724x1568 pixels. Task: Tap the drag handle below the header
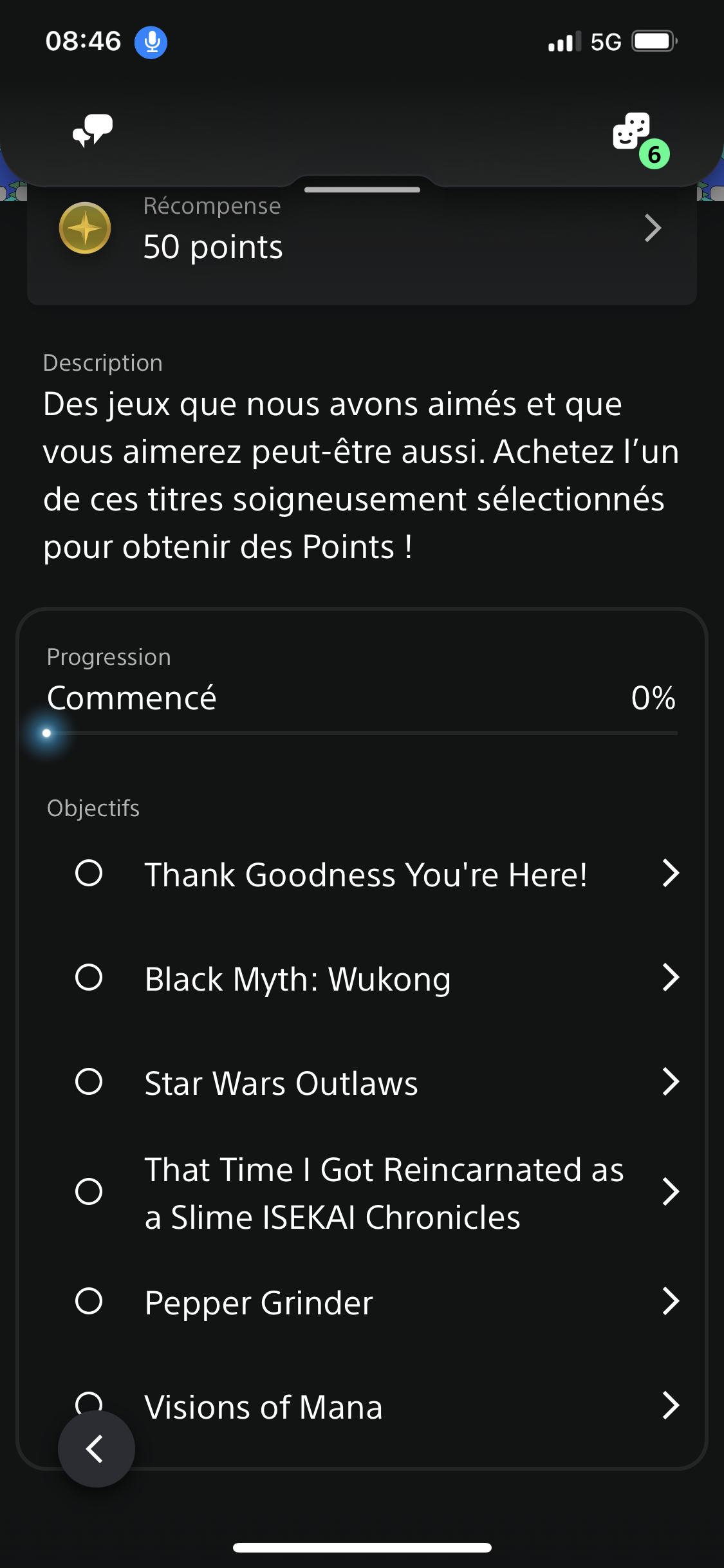coord(362,190)
